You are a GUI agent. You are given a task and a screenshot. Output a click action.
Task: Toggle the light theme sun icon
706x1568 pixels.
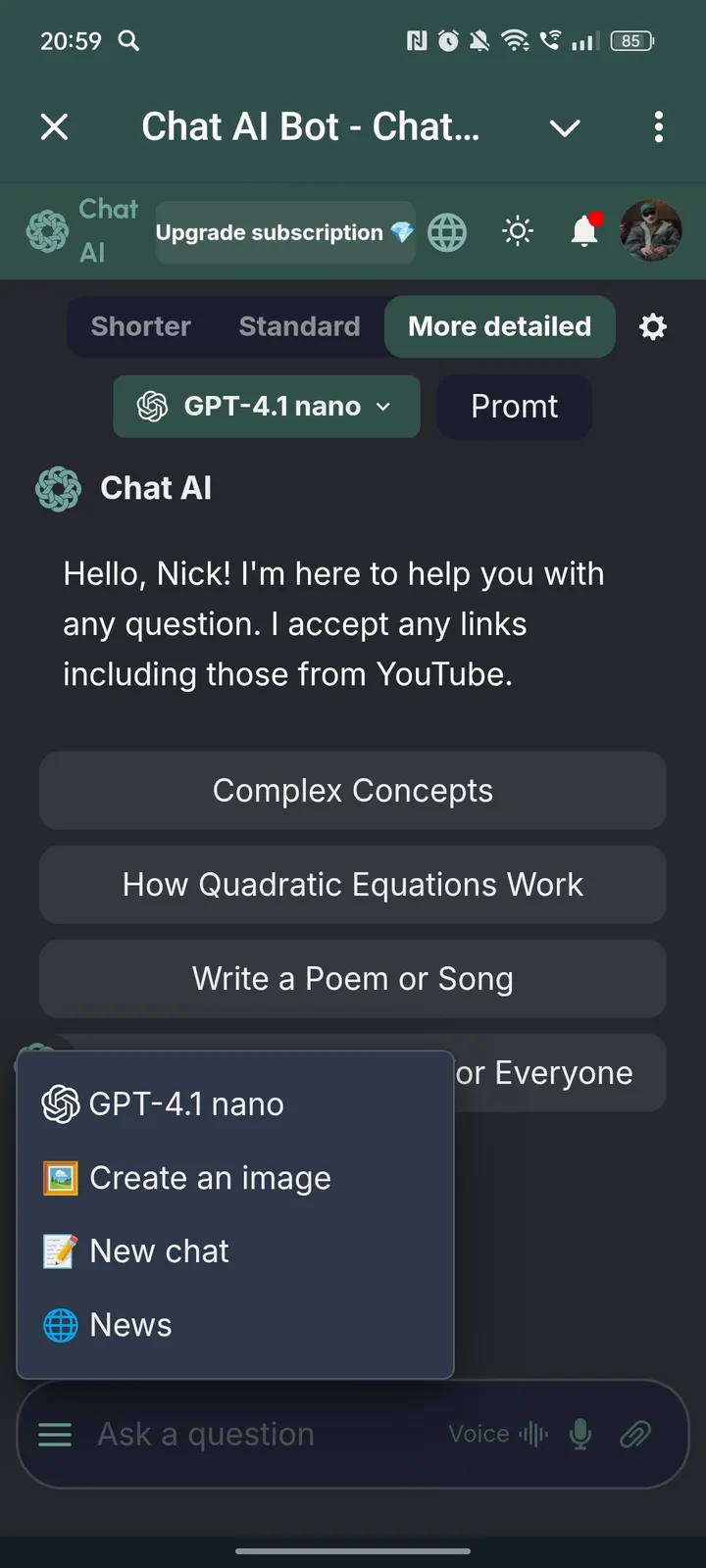click(518, 231)
